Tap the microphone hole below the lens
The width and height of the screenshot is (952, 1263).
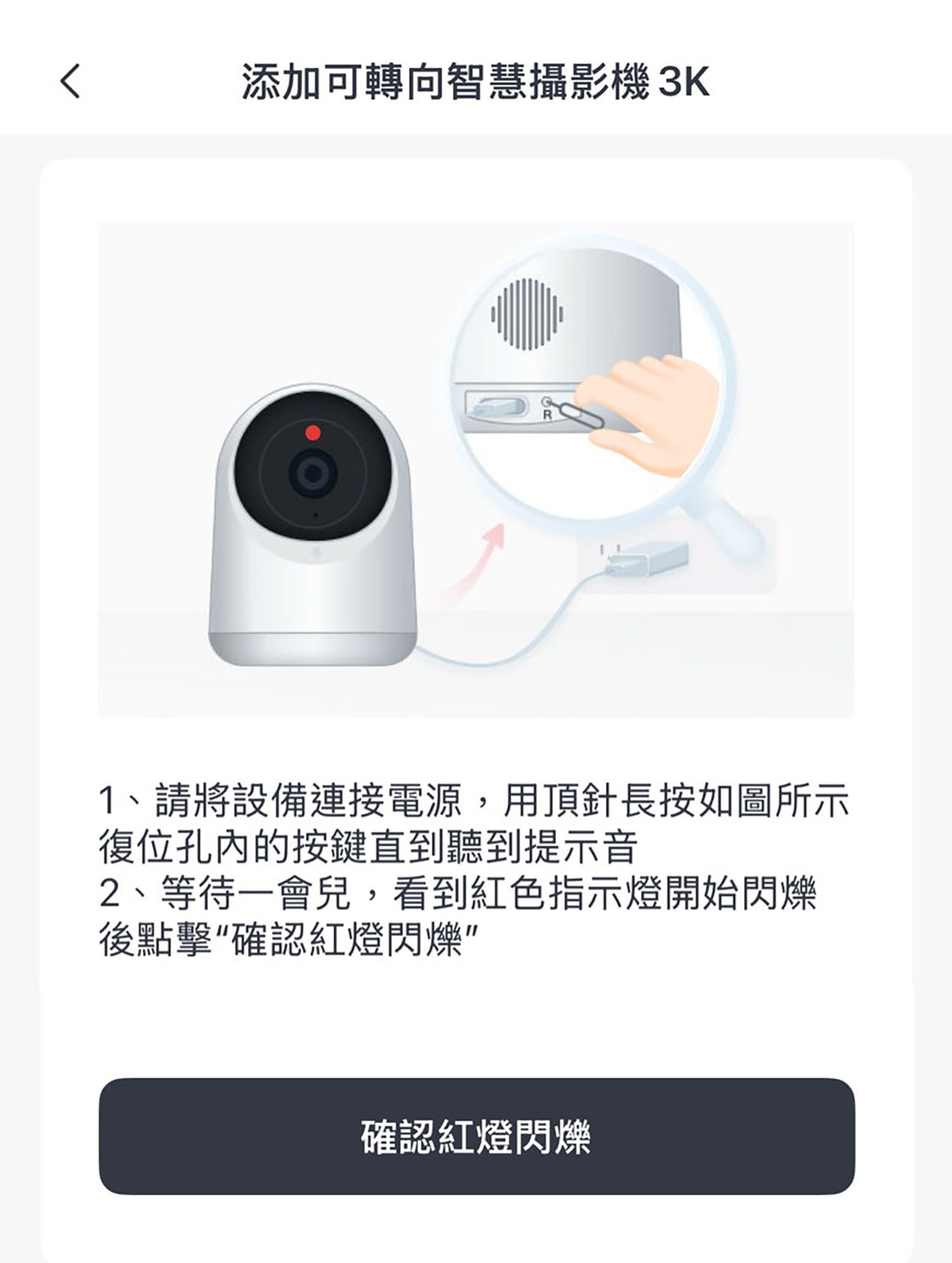point(316,516)
